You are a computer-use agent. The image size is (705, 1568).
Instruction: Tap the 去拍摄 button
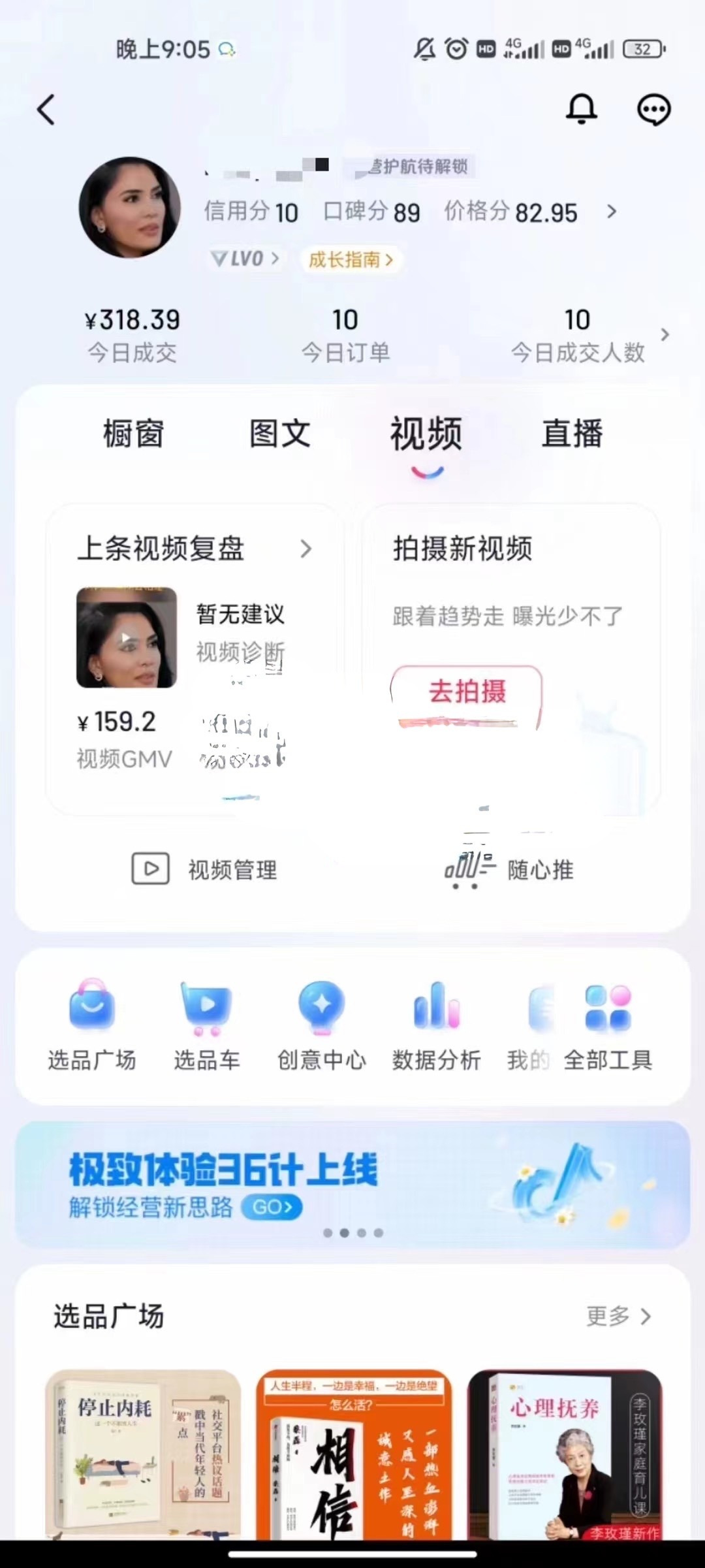[467, 692]
